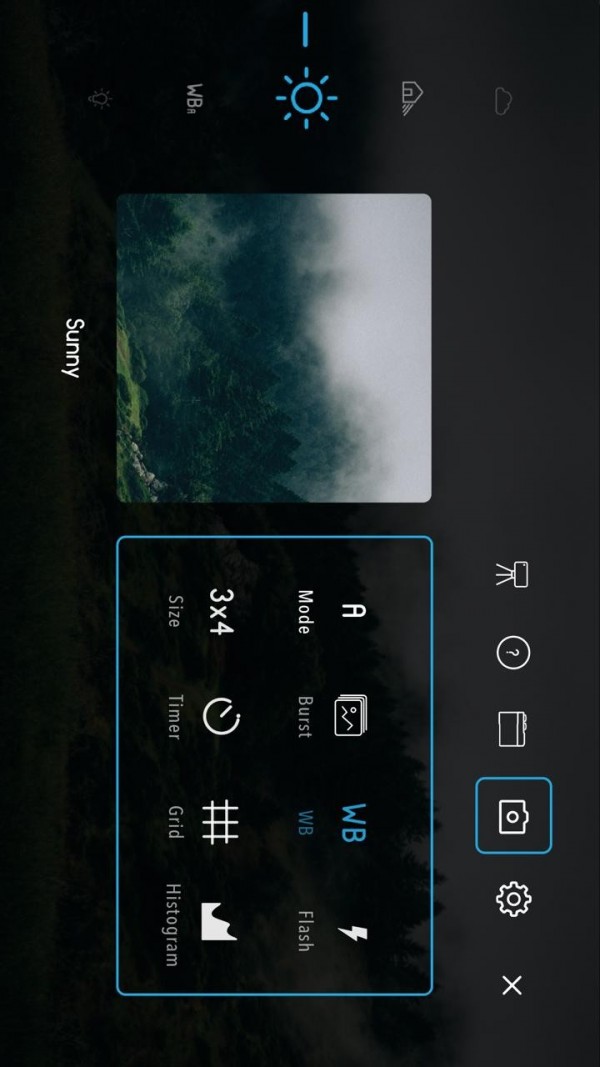Choose the incandescent bulb white balance
The height and width of the screenshot is (1067, 600).
[x=100, y=98]
